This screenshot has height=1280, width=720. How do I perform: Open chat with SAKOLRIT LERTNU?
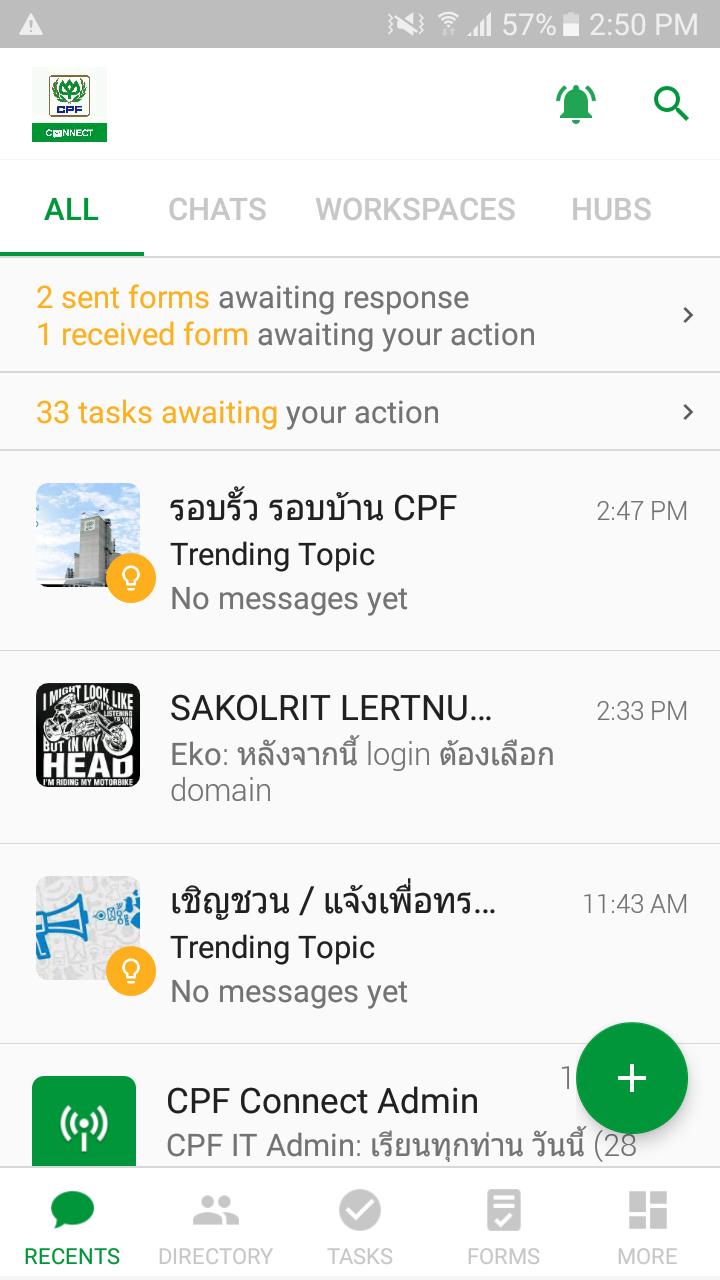point(360,747)
